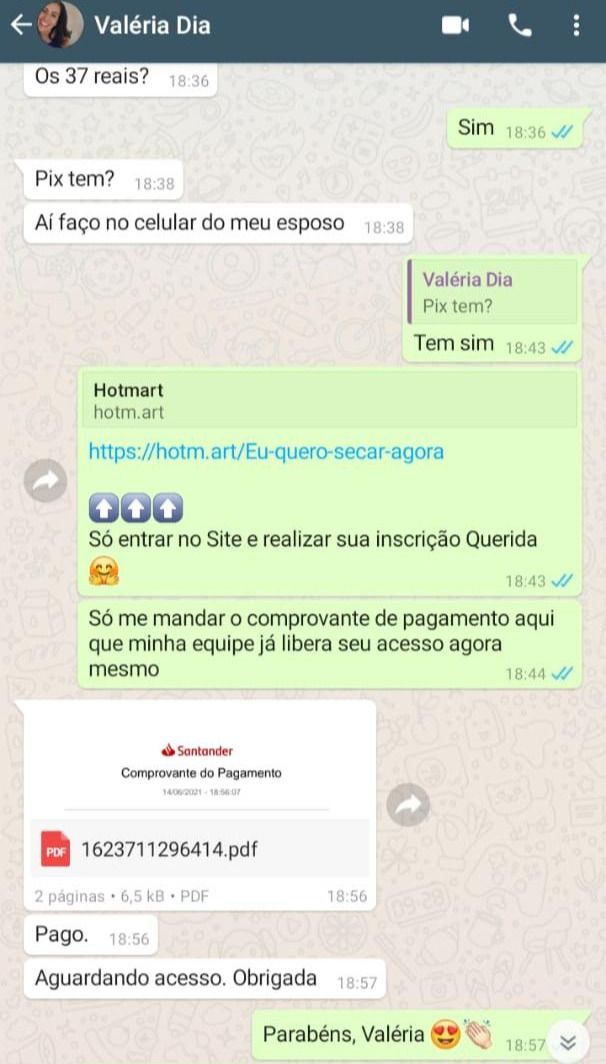
Task: Open the overflow menu
Action: pyautogui.click(x=576, y=25)
